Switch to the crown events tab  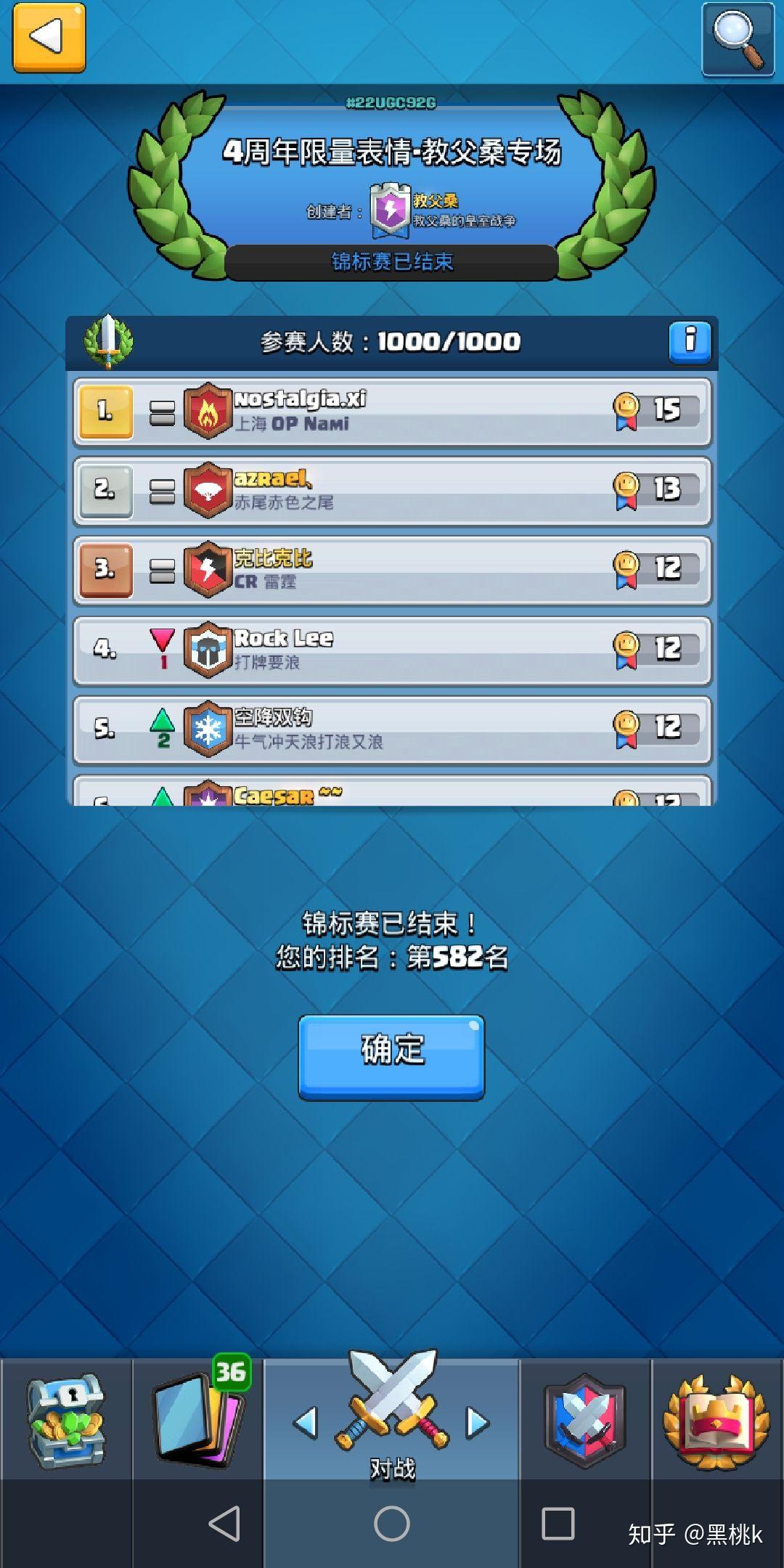pyautogui.click(x=717, y=1421)
